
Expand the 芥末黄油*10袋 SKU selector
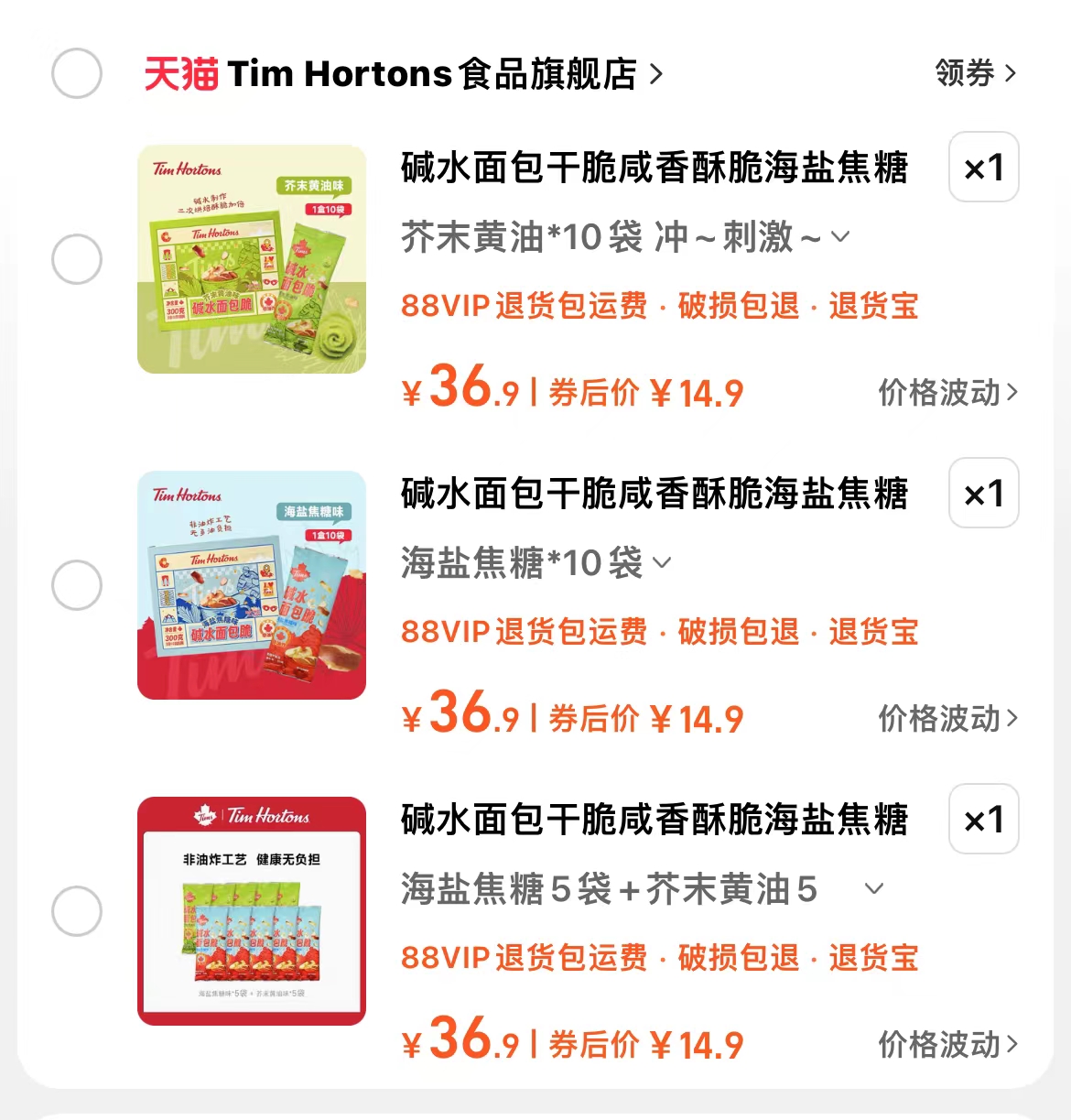point(838,236)
